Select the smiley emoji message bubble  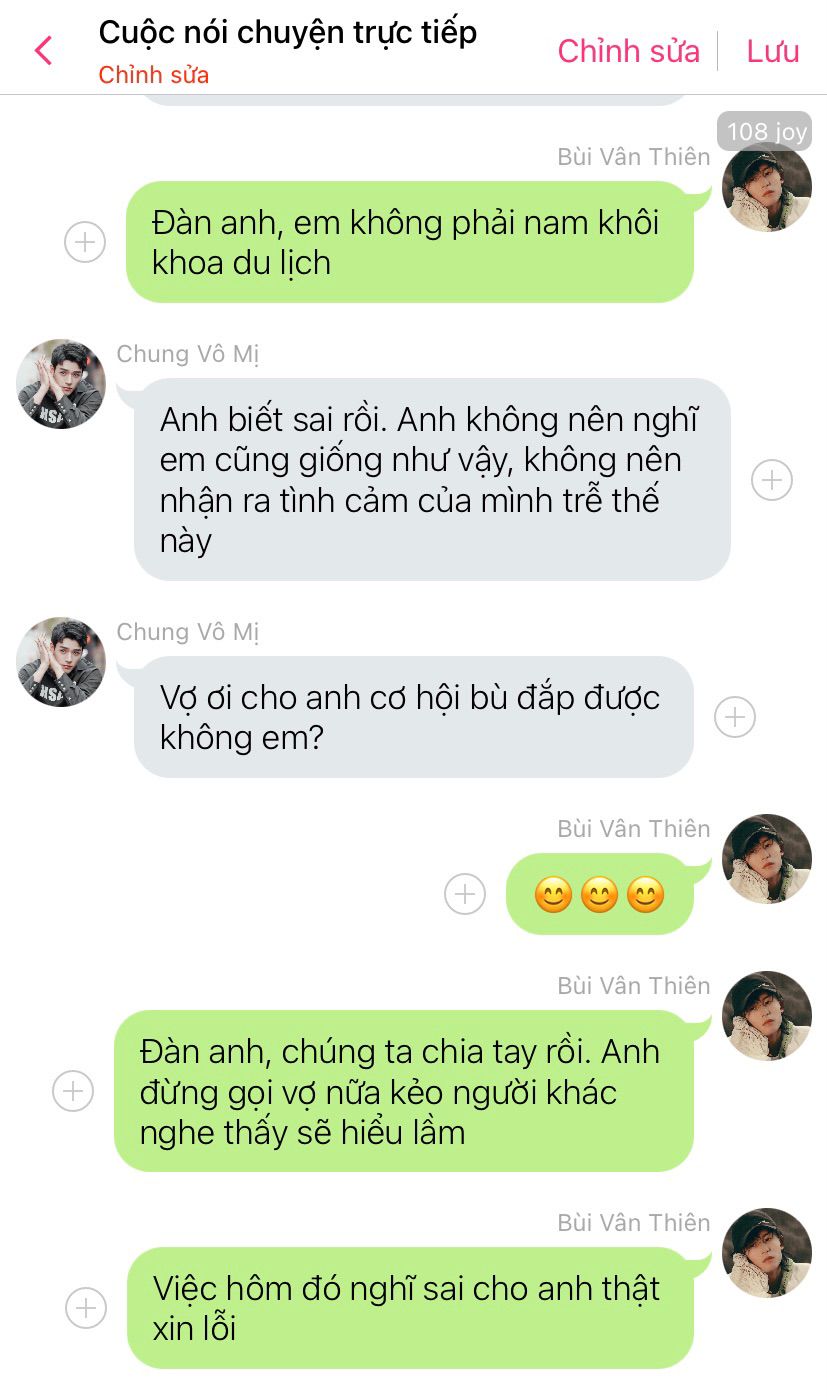pos(599,894)
